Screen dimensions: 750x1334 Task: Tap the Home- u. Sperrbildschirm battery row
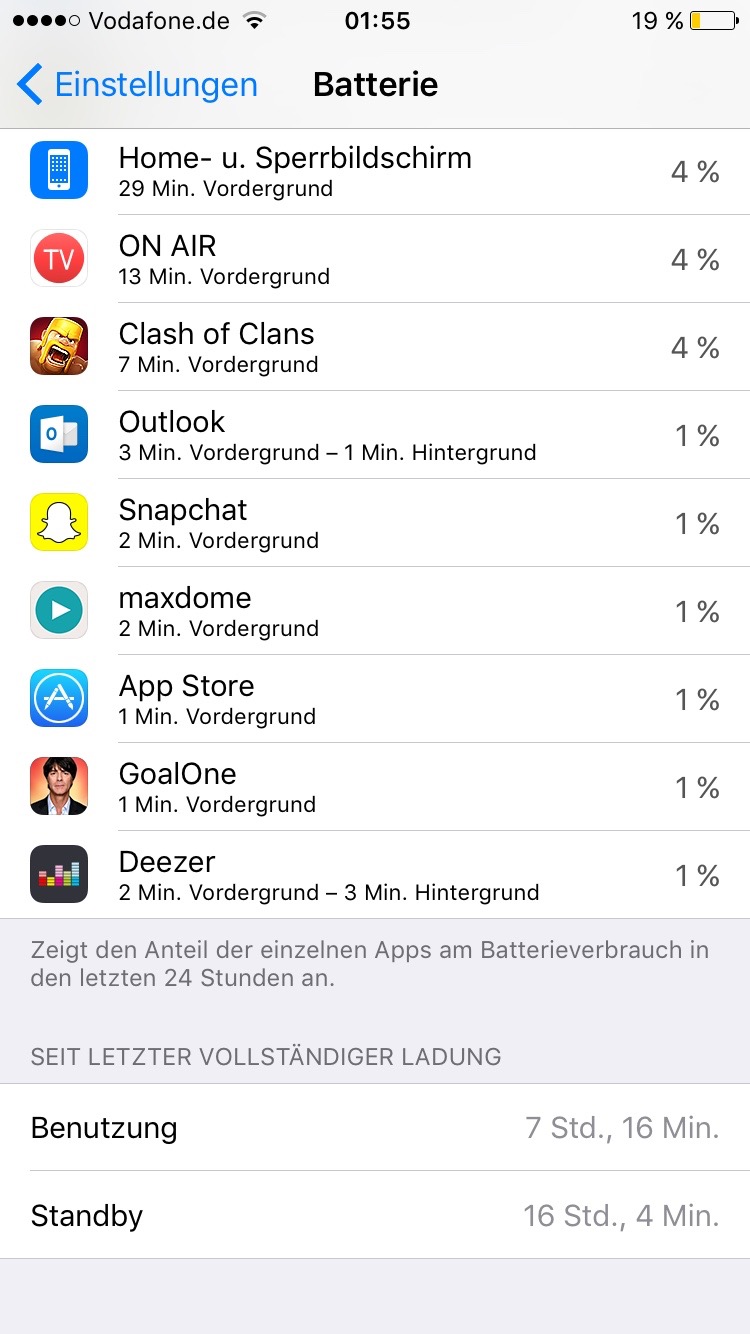point(375,171)
